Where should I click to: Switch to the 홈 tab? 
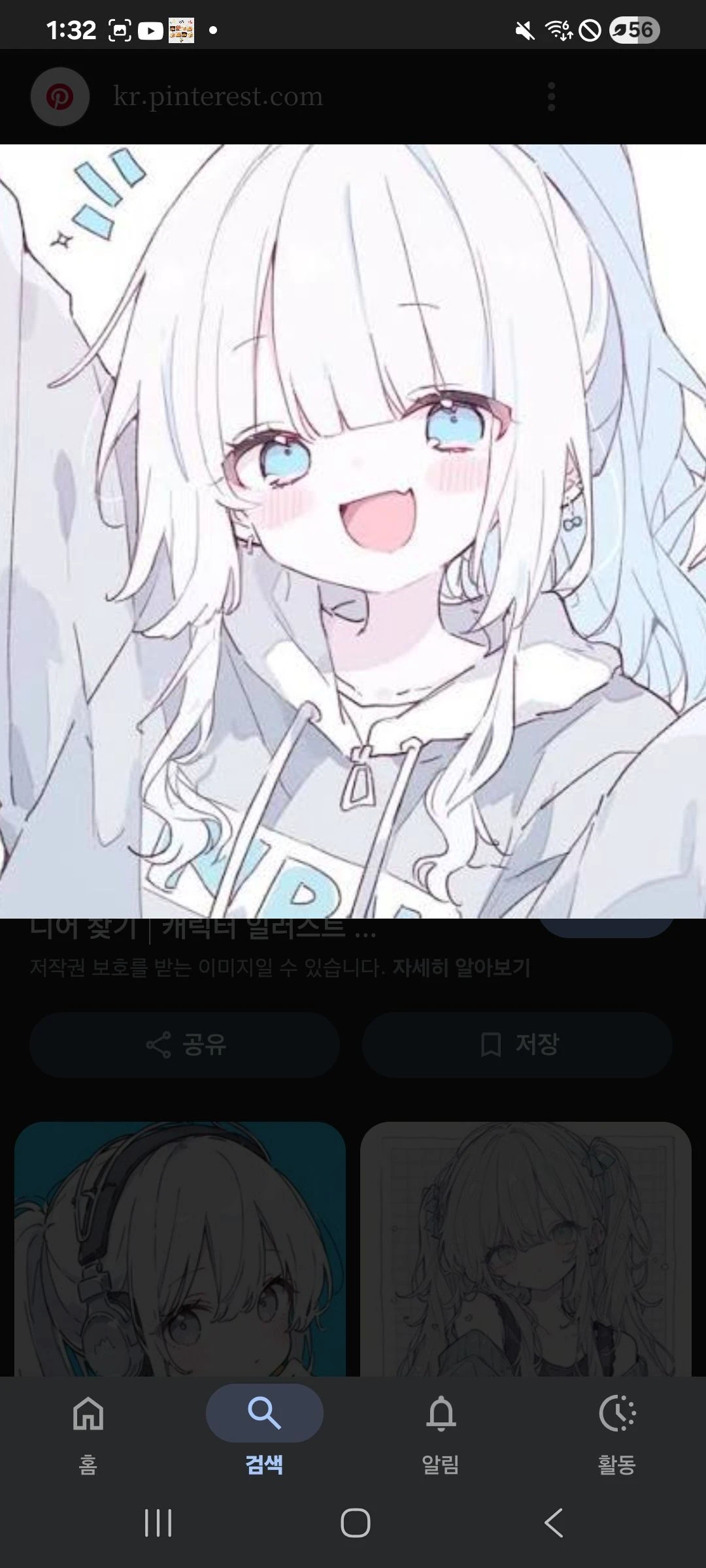(x=88, y=1431)
